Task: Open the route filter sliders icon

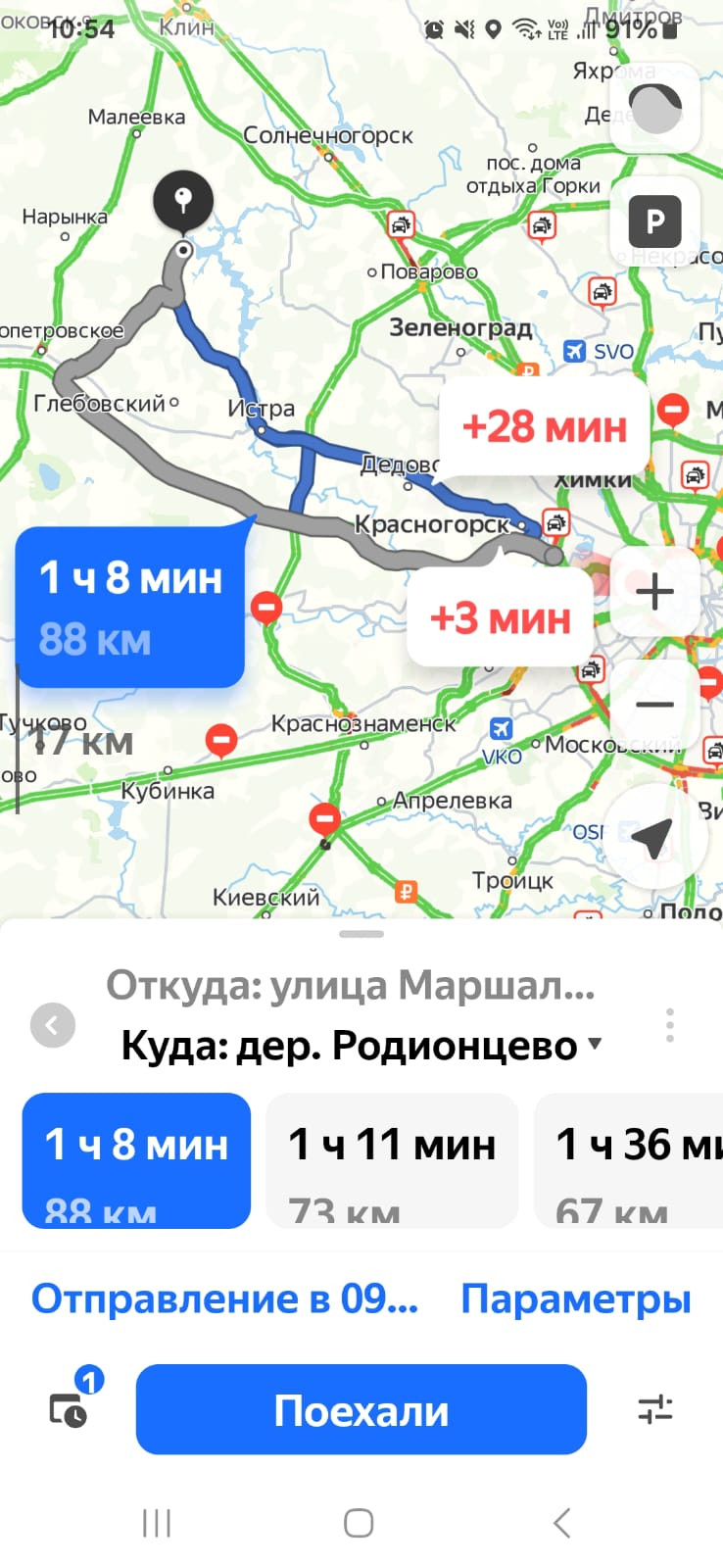Action: coord(654,1409)
